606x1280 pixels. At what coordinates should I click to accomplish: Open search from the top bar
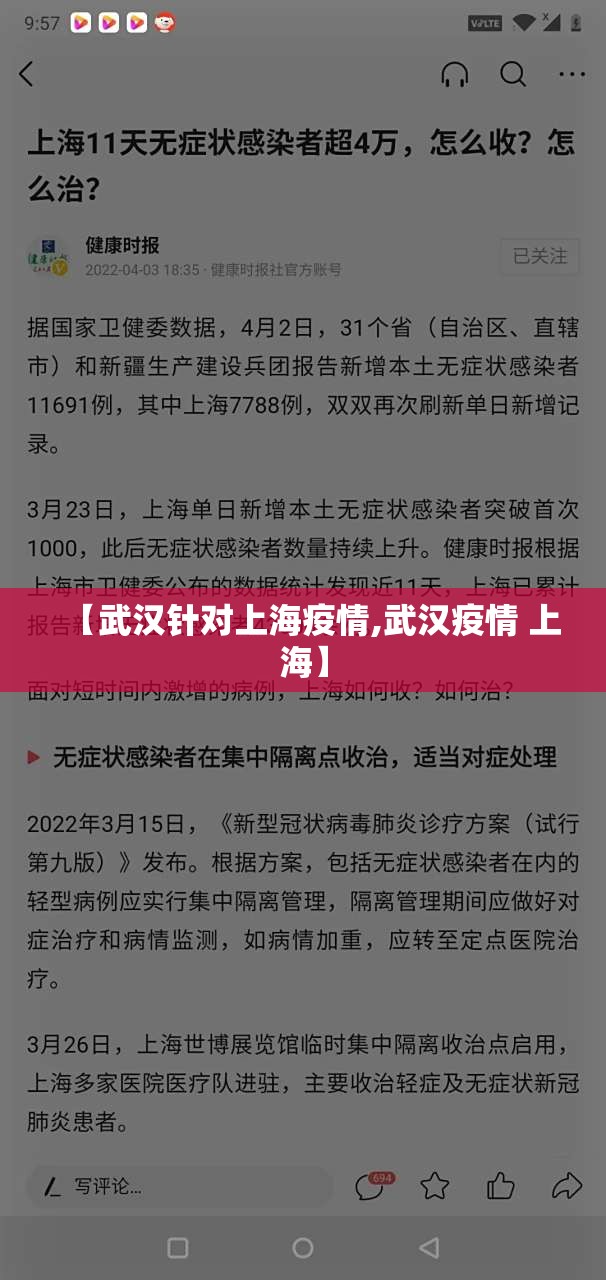513,74
